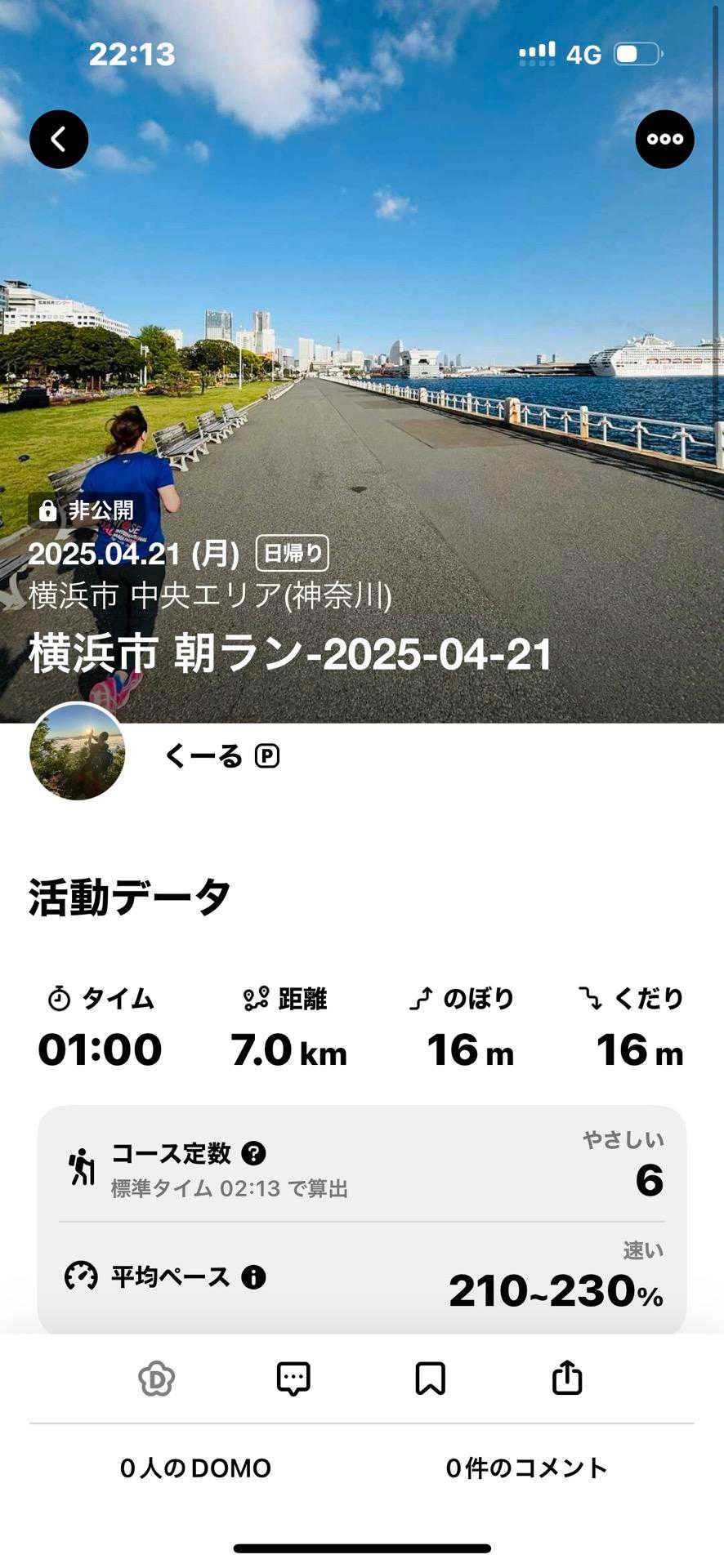Open 0件のコメント comments
This screenshot has width=724, height=1568.
tap(526, 1468)
